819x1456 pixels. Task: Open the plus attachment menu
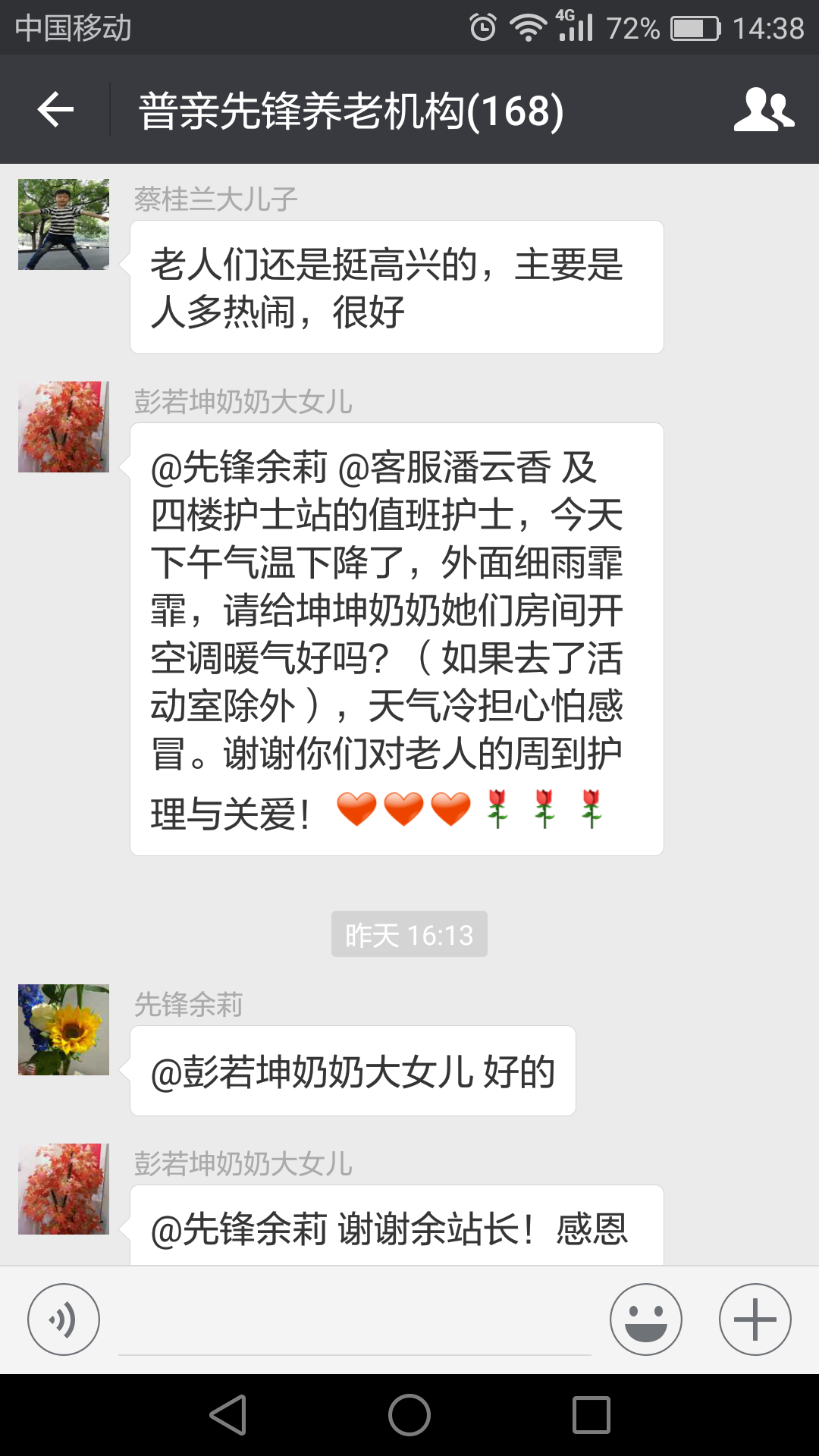pyautogui.click(x=755, y=1319)
